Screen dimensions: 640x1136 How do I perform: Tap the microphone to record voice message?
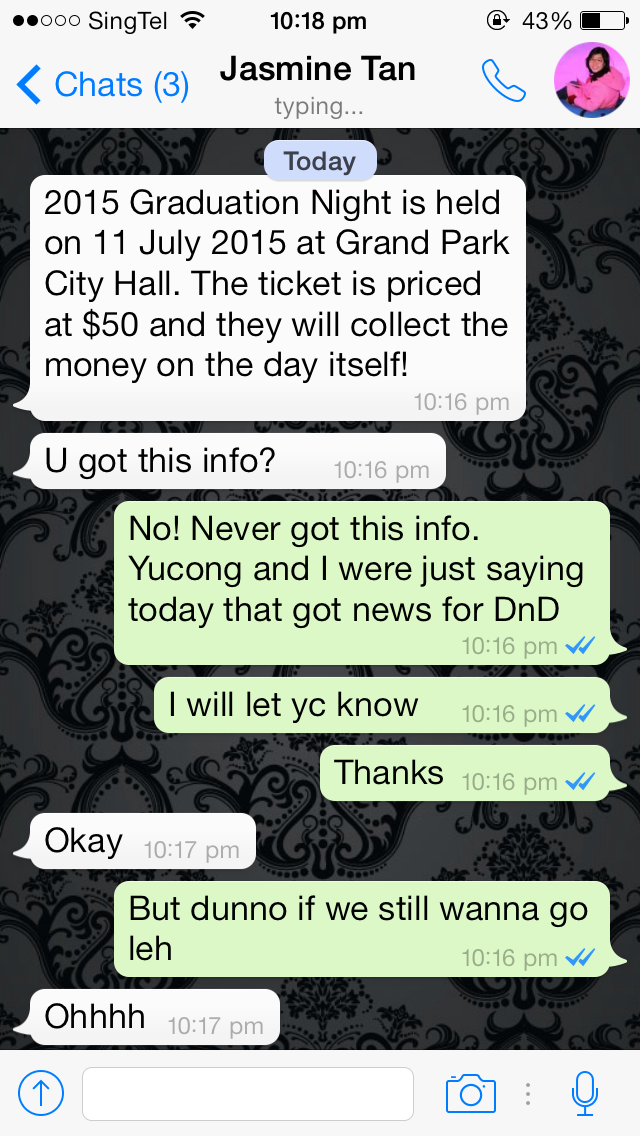[x=586, y=1093]
